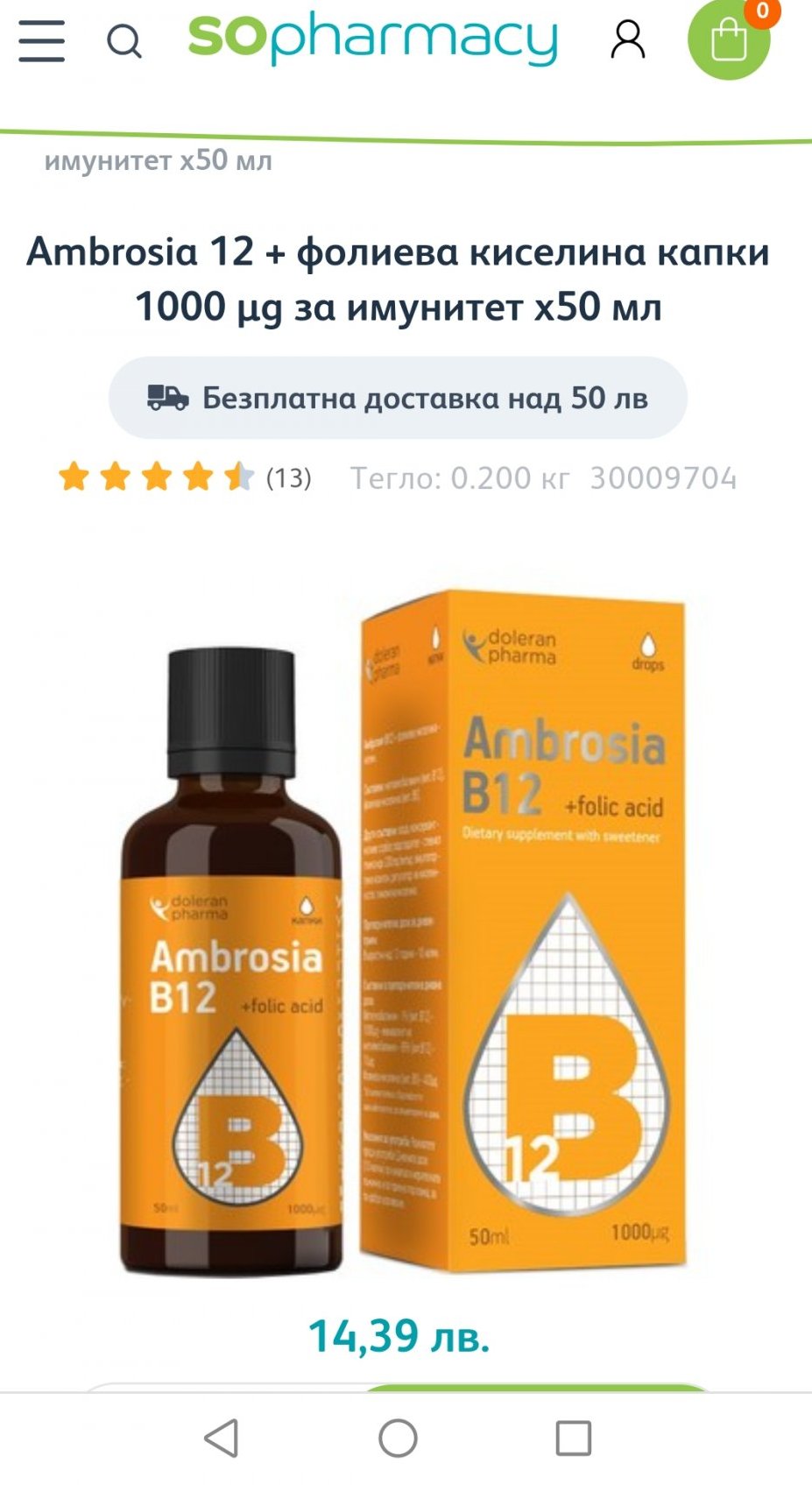This screenshot has height=1485, width=812.
Task: Open the star rating reviews (13)
Action: [184, 477]
